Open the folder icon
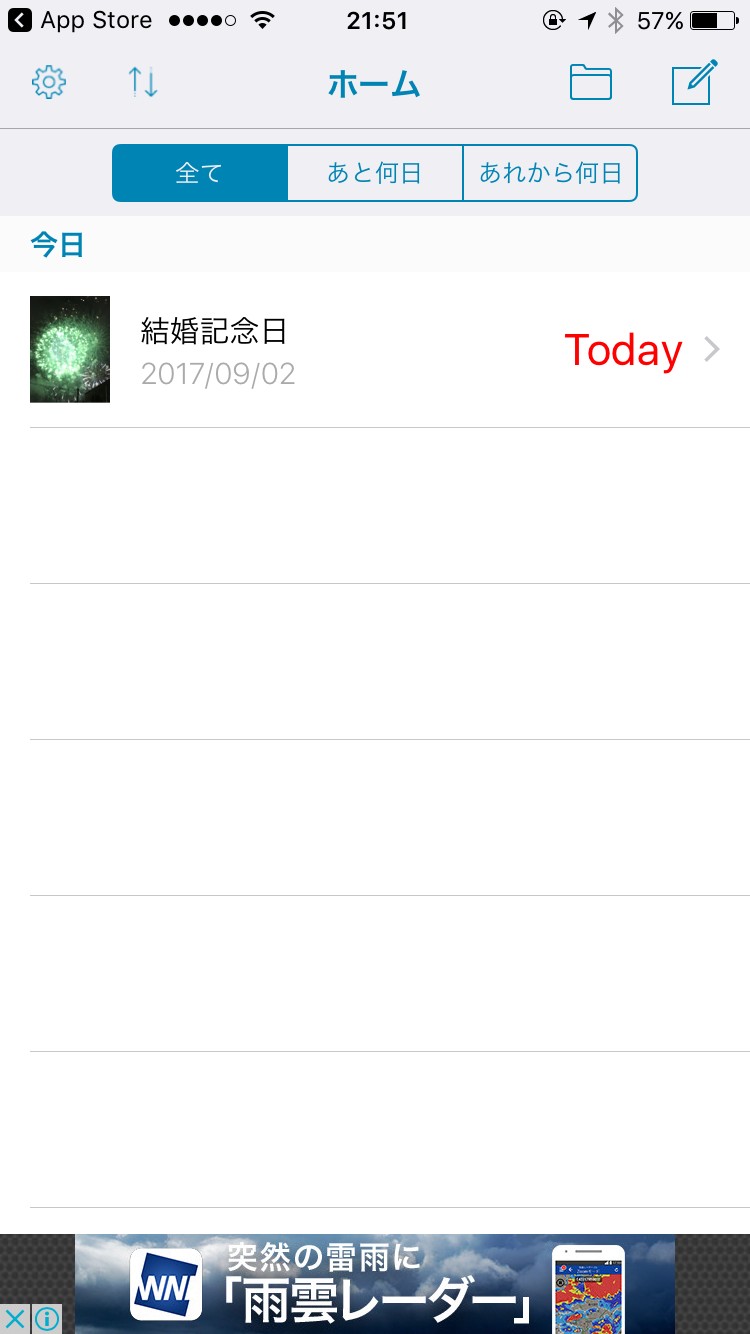The height and width of the screenshot is (1334, 750). tap(590, 82)
